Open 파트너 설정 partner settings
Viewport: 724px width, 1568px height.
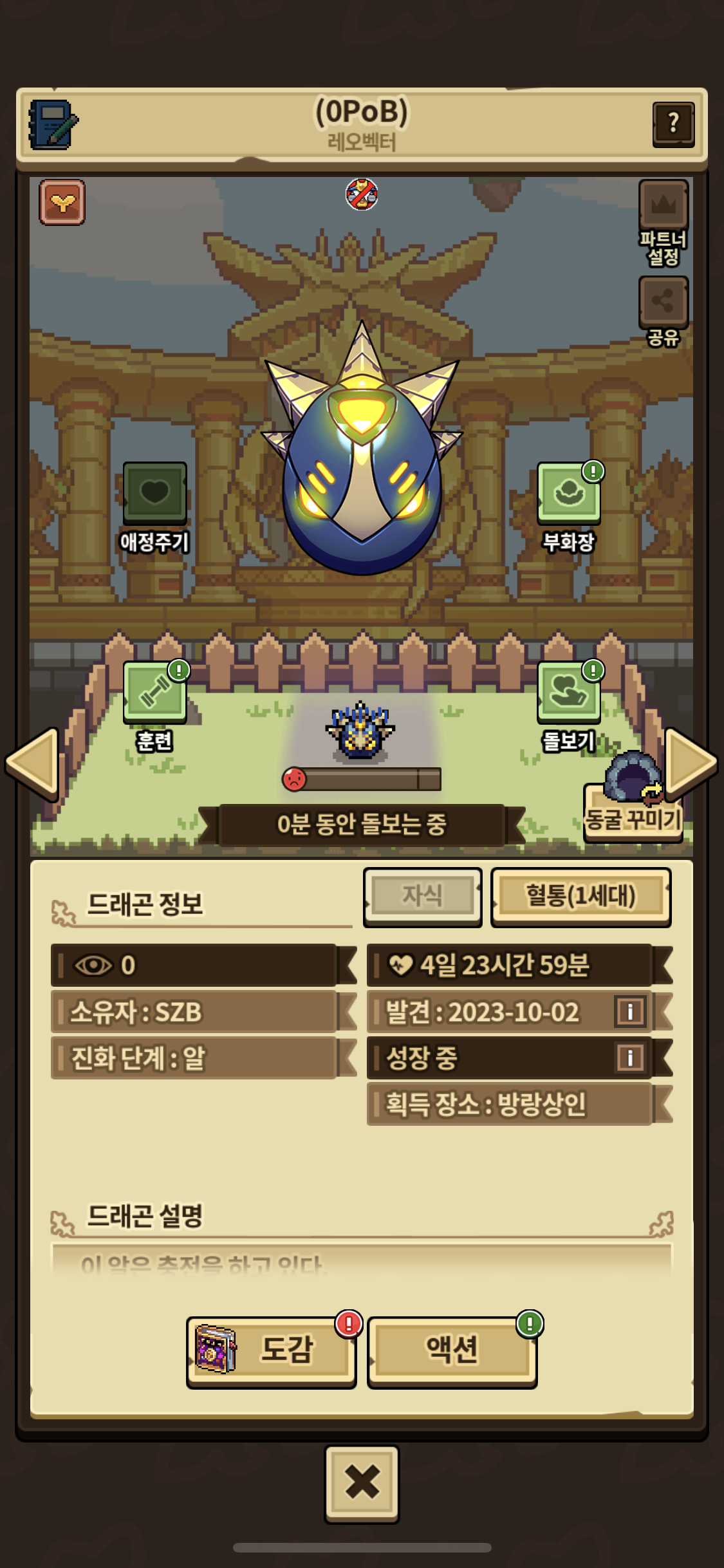point(664,223)
